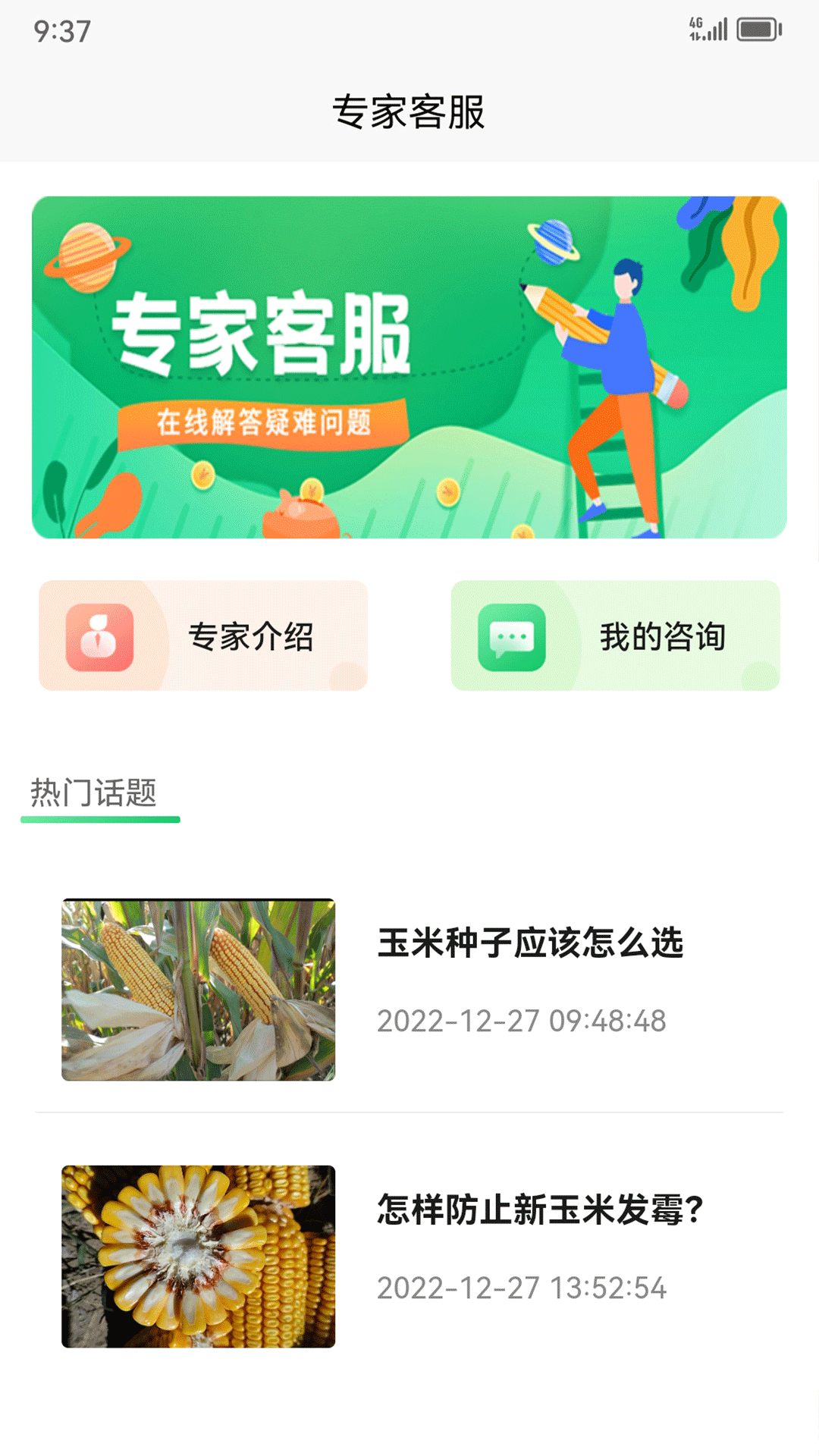Click the moldy corn thumbnail image

coord(199,1255)
